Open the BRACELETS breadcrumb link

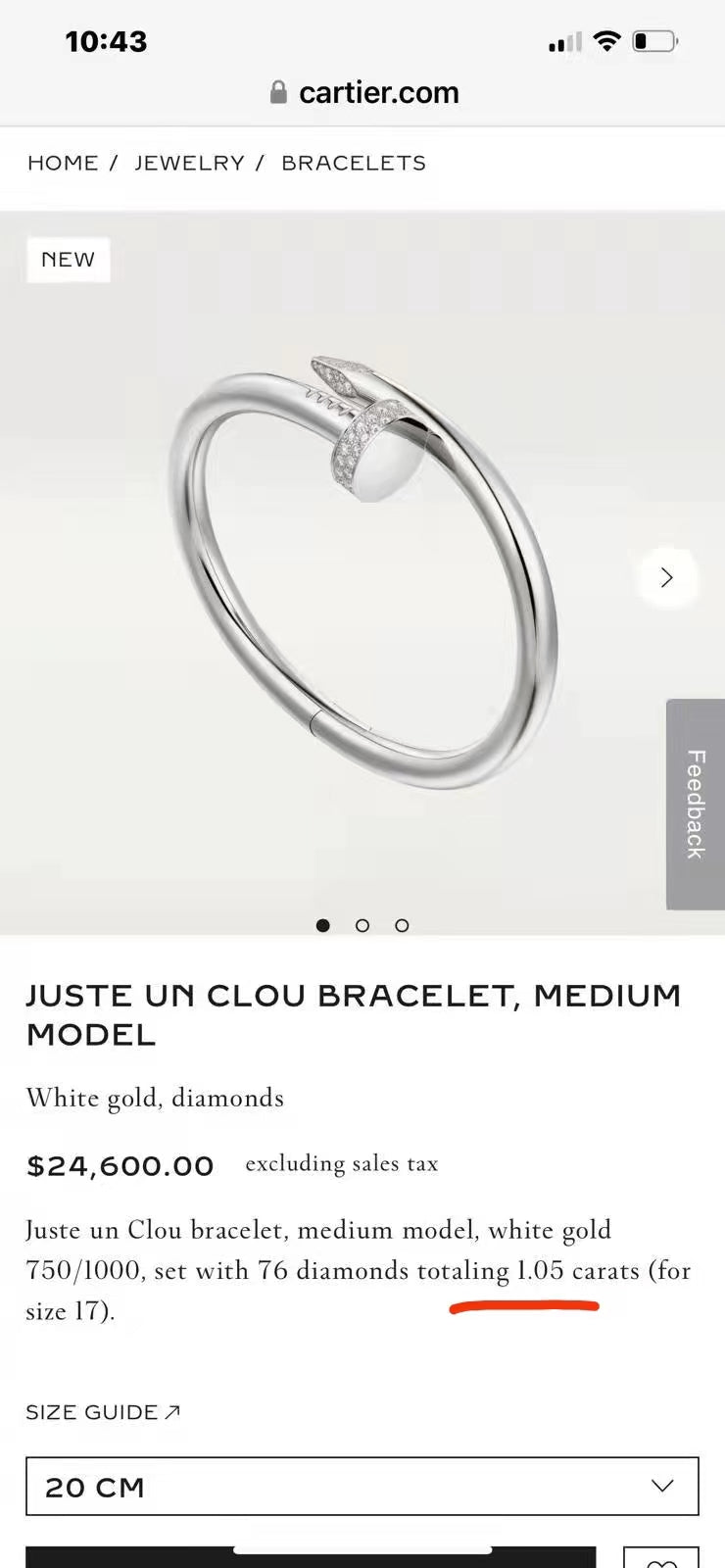coord(354,163)
